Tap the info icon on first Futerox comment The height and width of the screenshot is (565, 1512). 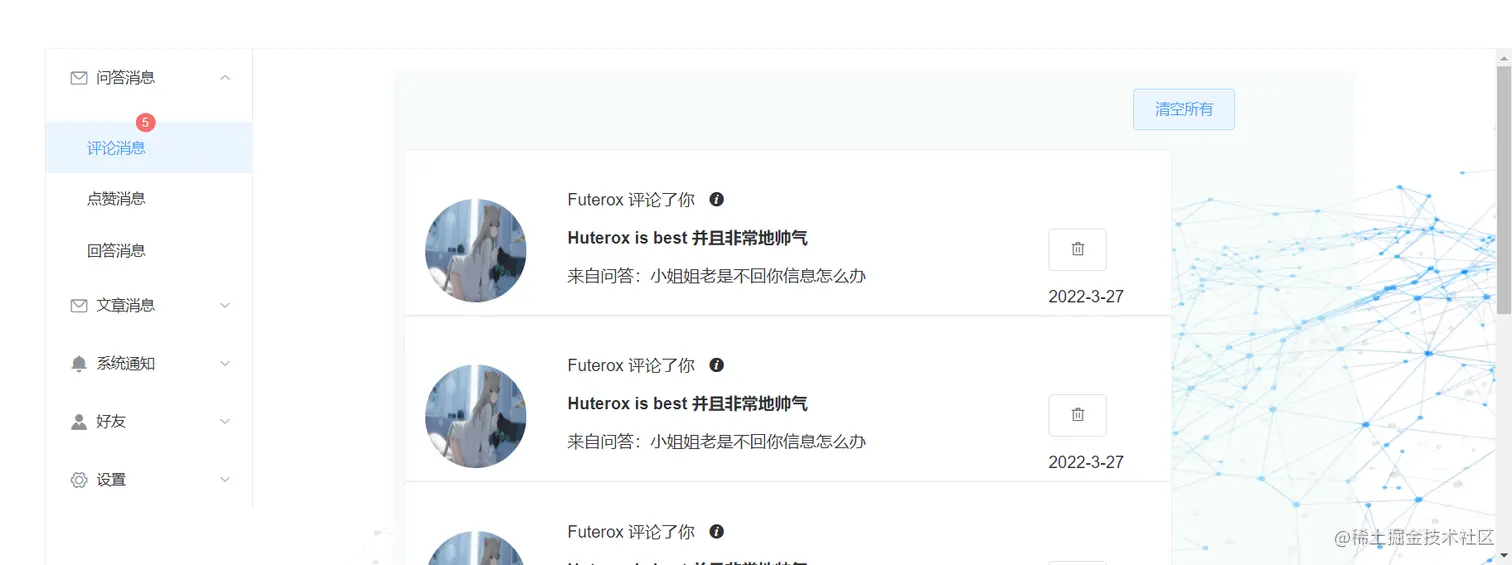pyautogui.click(x=716, y=199)
